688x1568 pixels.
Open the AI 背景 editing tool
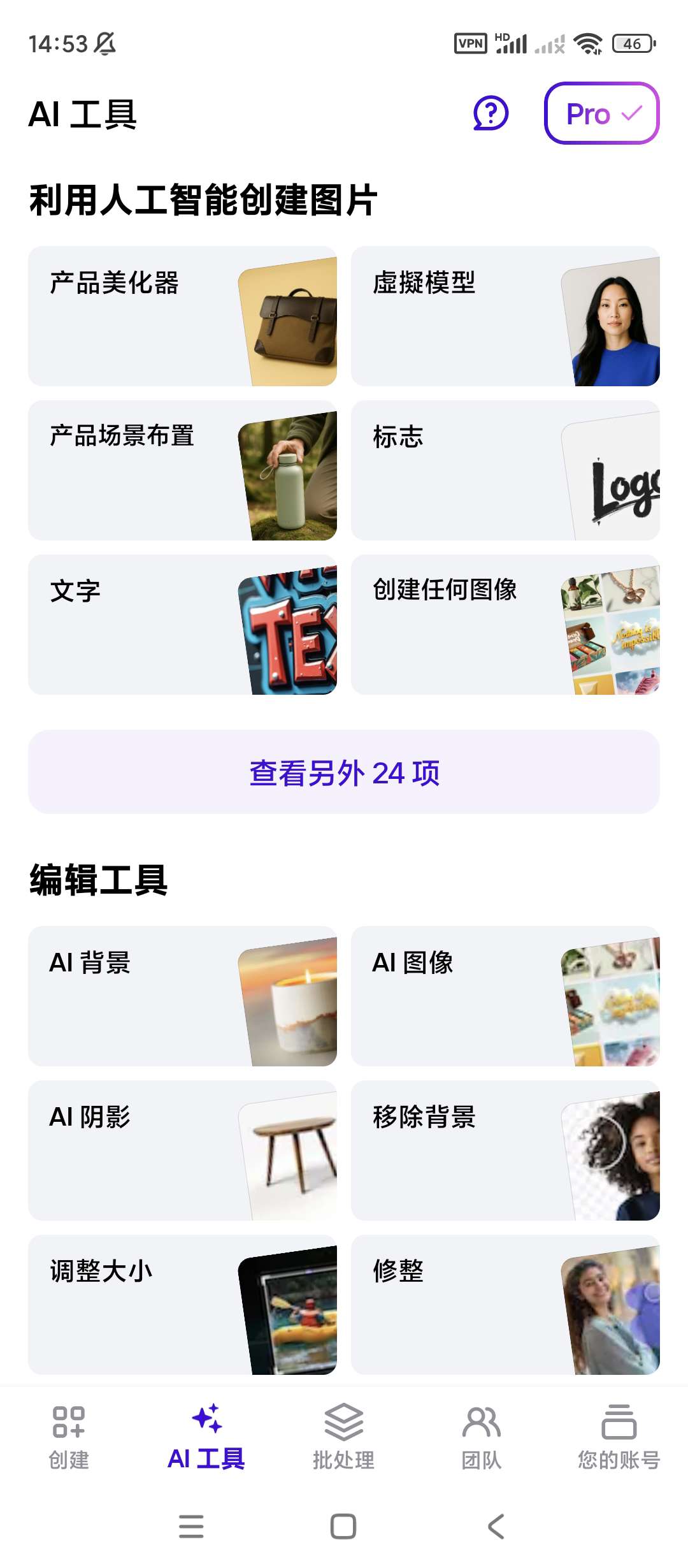[x=182, y=996]
